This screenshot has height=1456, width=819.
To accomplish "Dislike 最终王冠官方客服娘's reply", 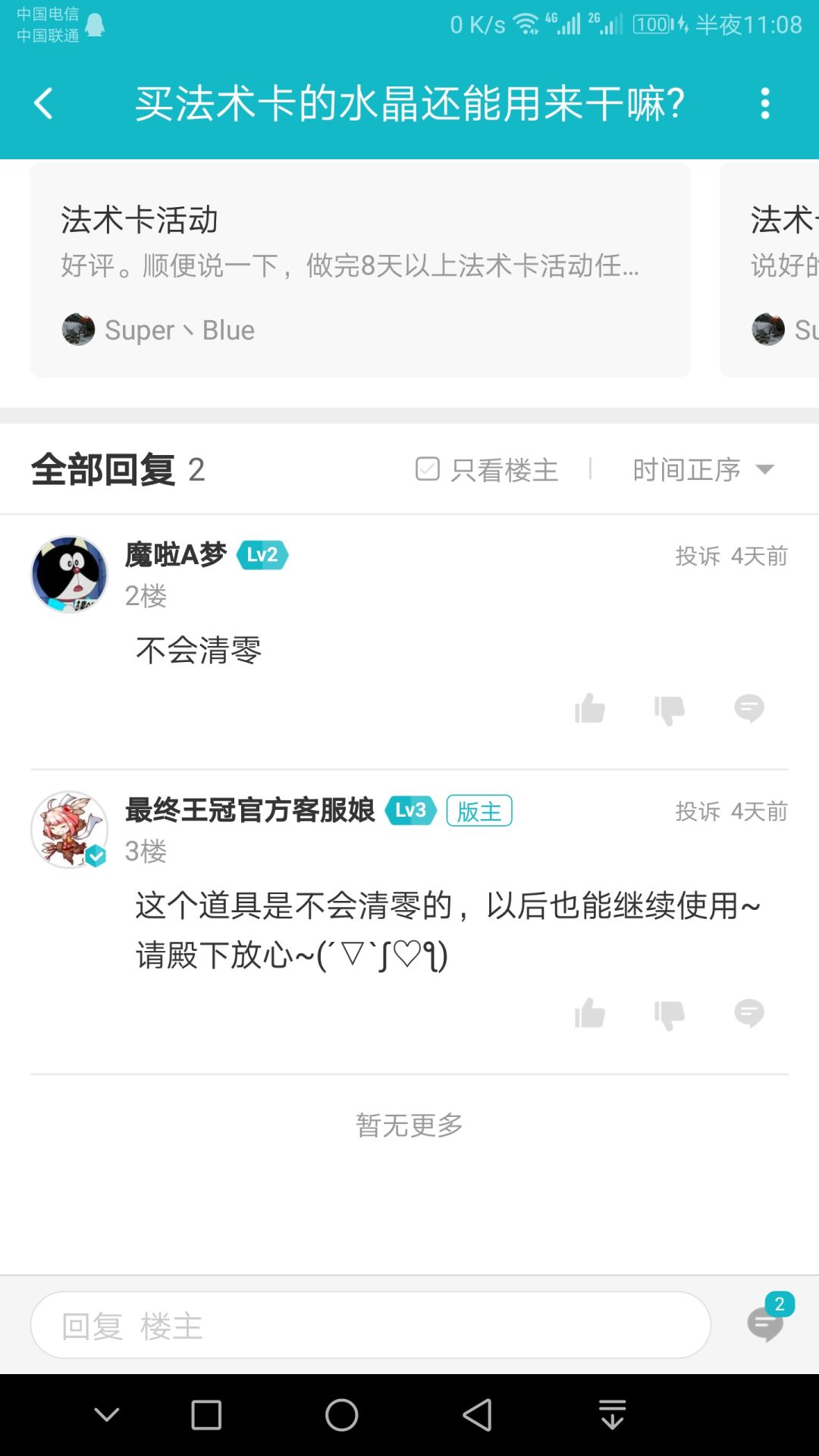I will click(670, 1015).
